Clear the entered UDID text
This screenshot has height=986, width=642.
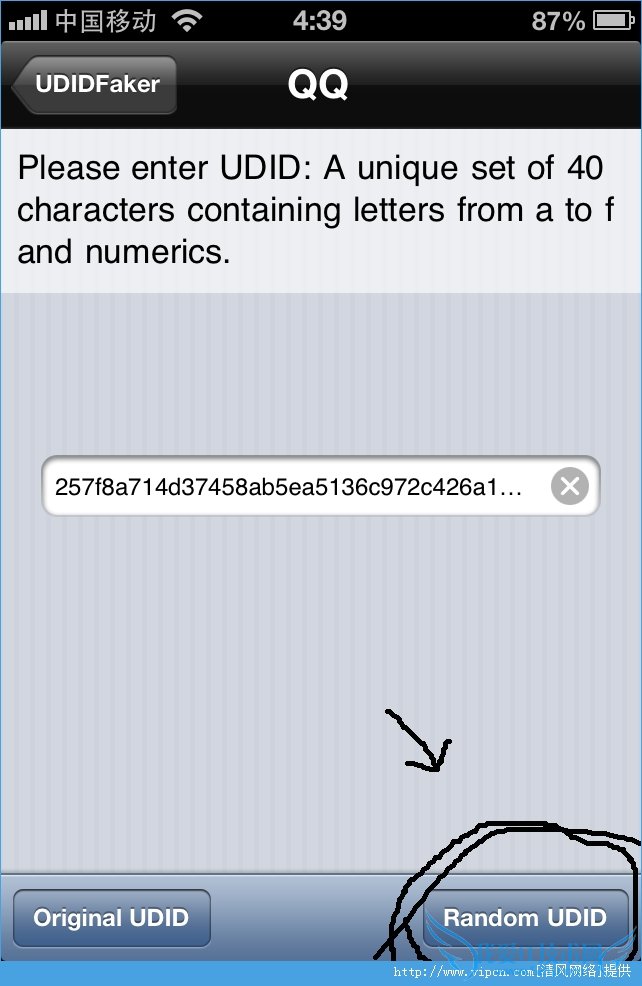pyautogui.click(x=569, y=487)
